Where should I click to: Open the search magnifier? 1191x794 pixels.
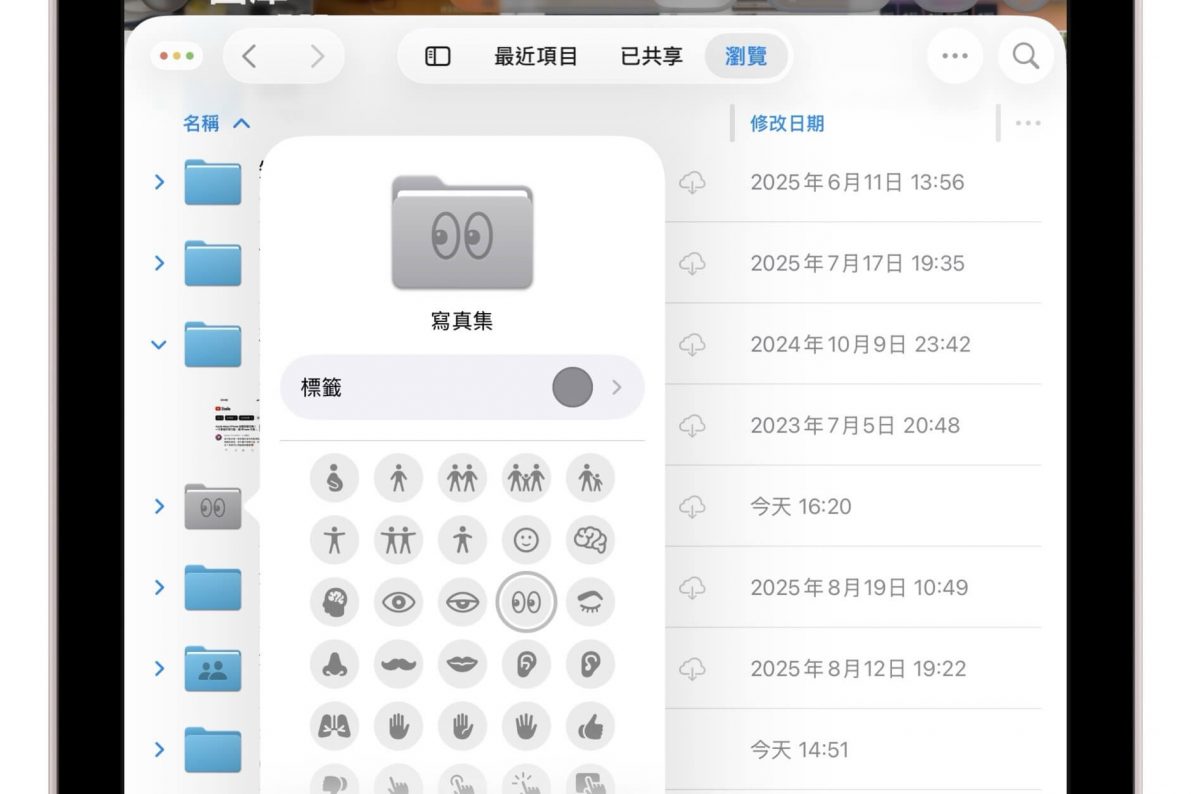coord(1025,57)
